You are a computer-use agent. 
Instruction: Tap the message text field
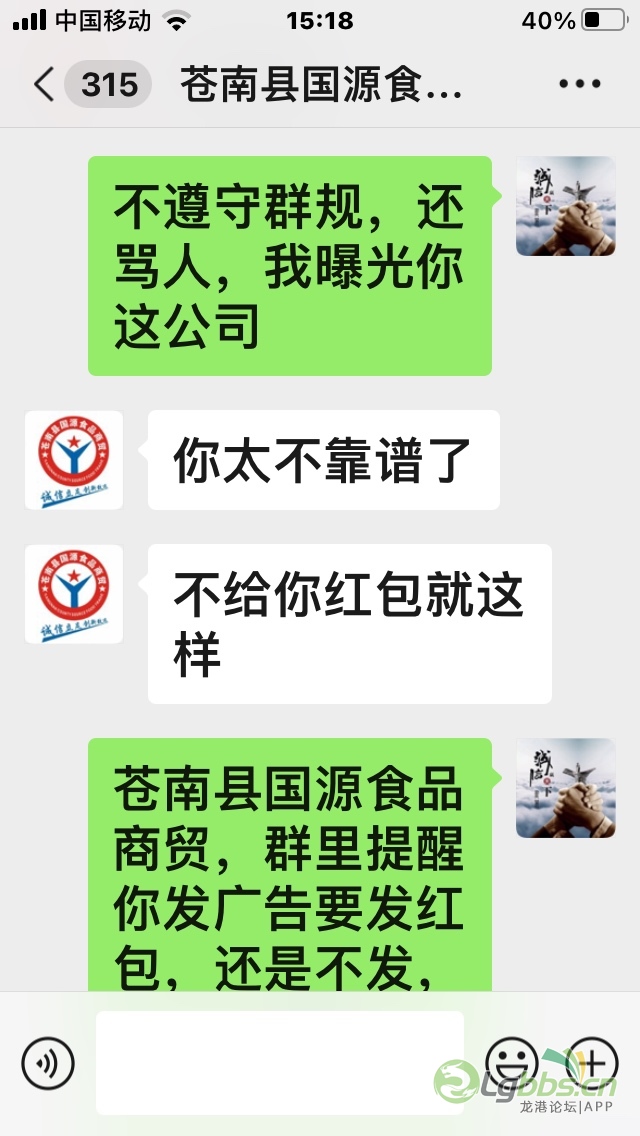coord(280,1062)
